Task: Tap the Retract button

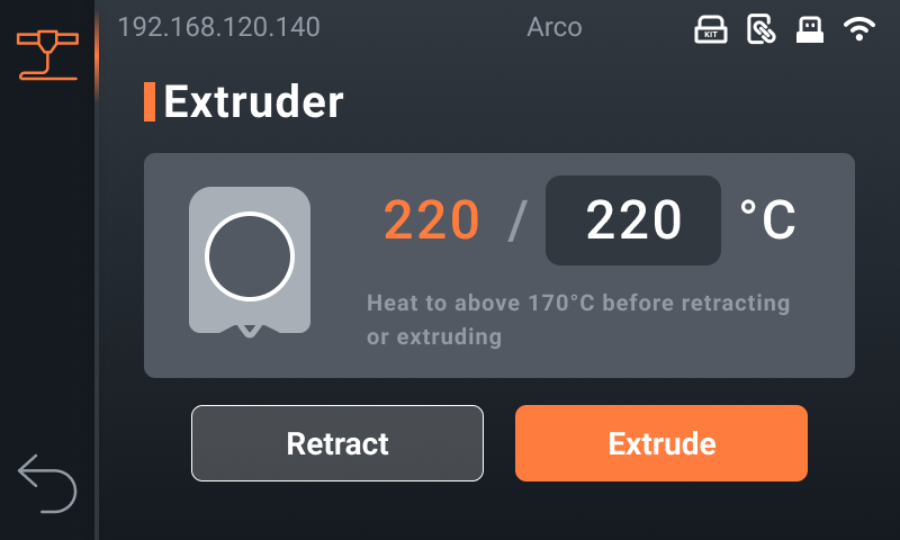Action: pyautogui.click(x=337, y=443)
